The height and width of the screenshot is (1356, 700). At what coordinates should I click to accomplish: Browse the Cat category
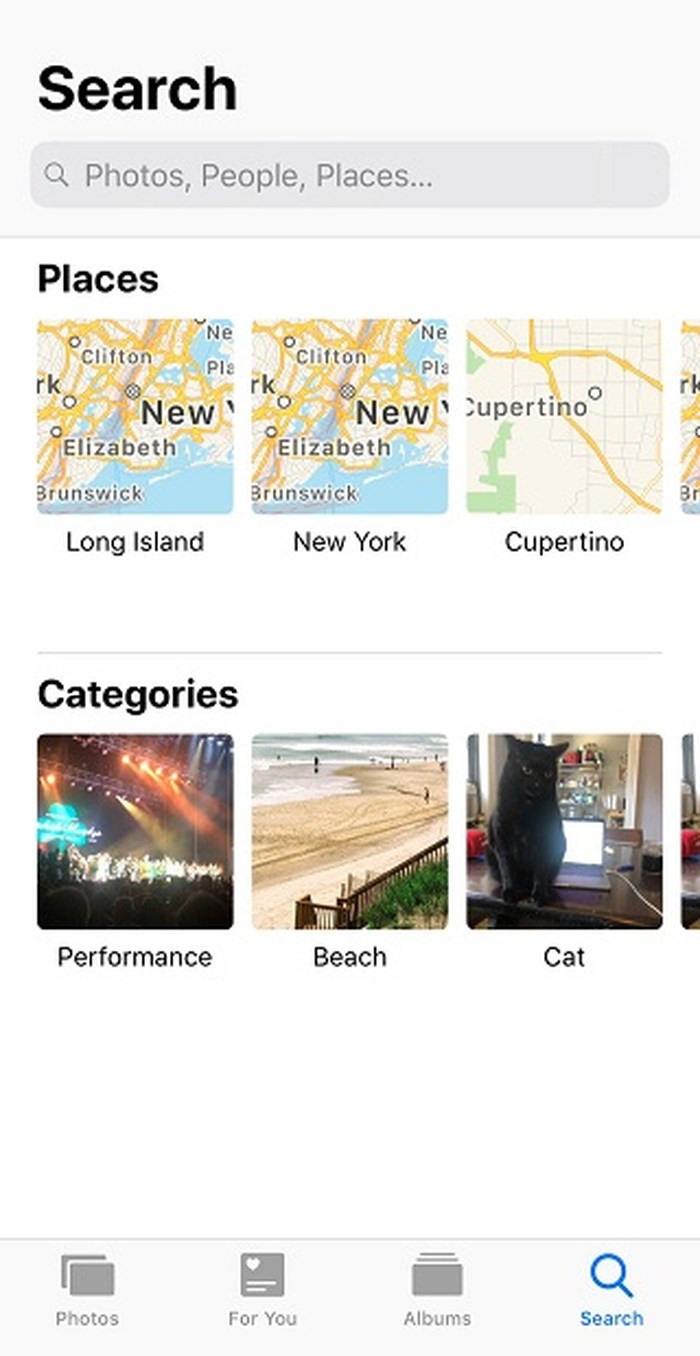[x=564, y=831]
